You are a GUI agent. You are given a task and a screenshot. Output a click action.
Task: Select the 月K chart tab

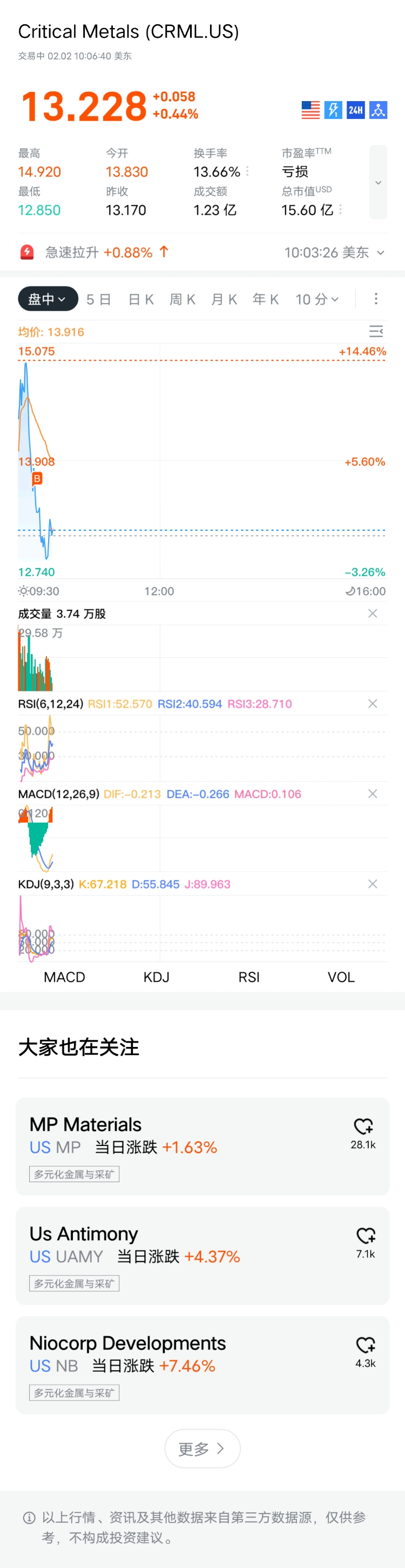coord(224,299)
